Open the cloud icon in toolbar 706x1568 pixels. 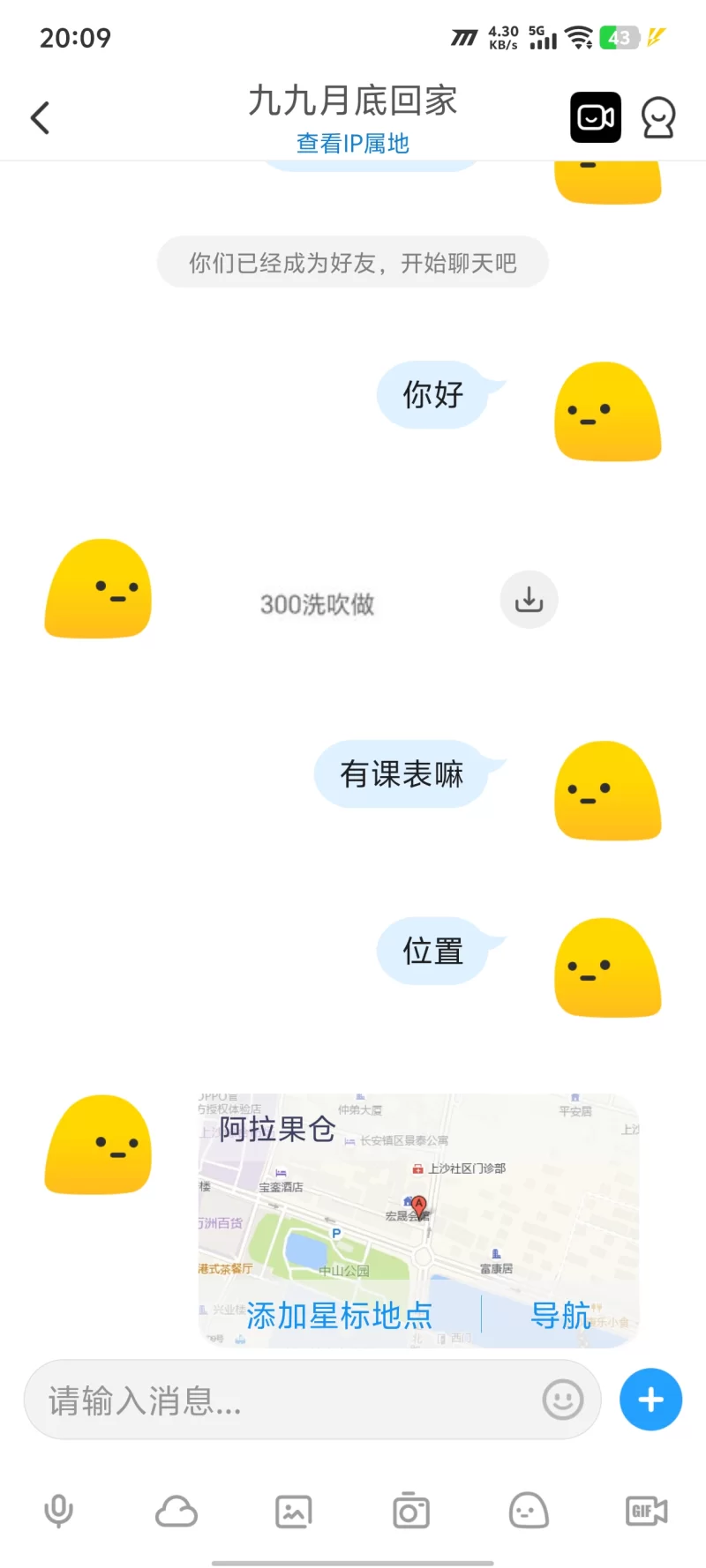point(176,1512)
